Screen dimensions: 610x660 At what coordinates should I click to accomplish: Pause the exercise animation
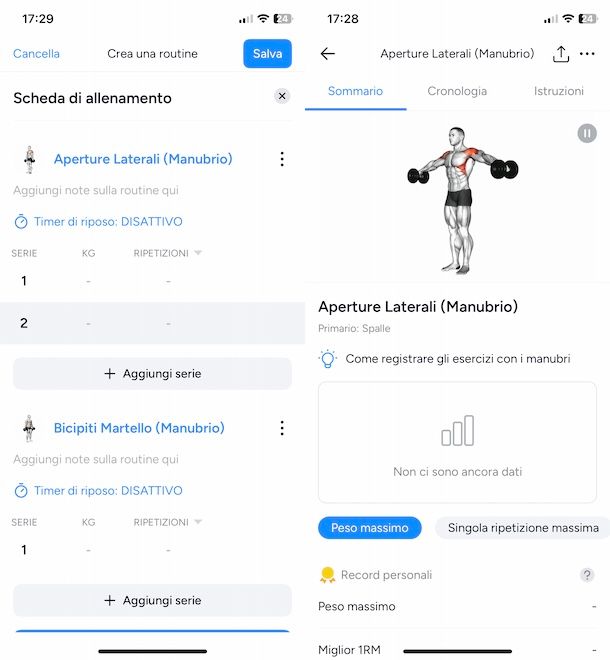[586, 133]
